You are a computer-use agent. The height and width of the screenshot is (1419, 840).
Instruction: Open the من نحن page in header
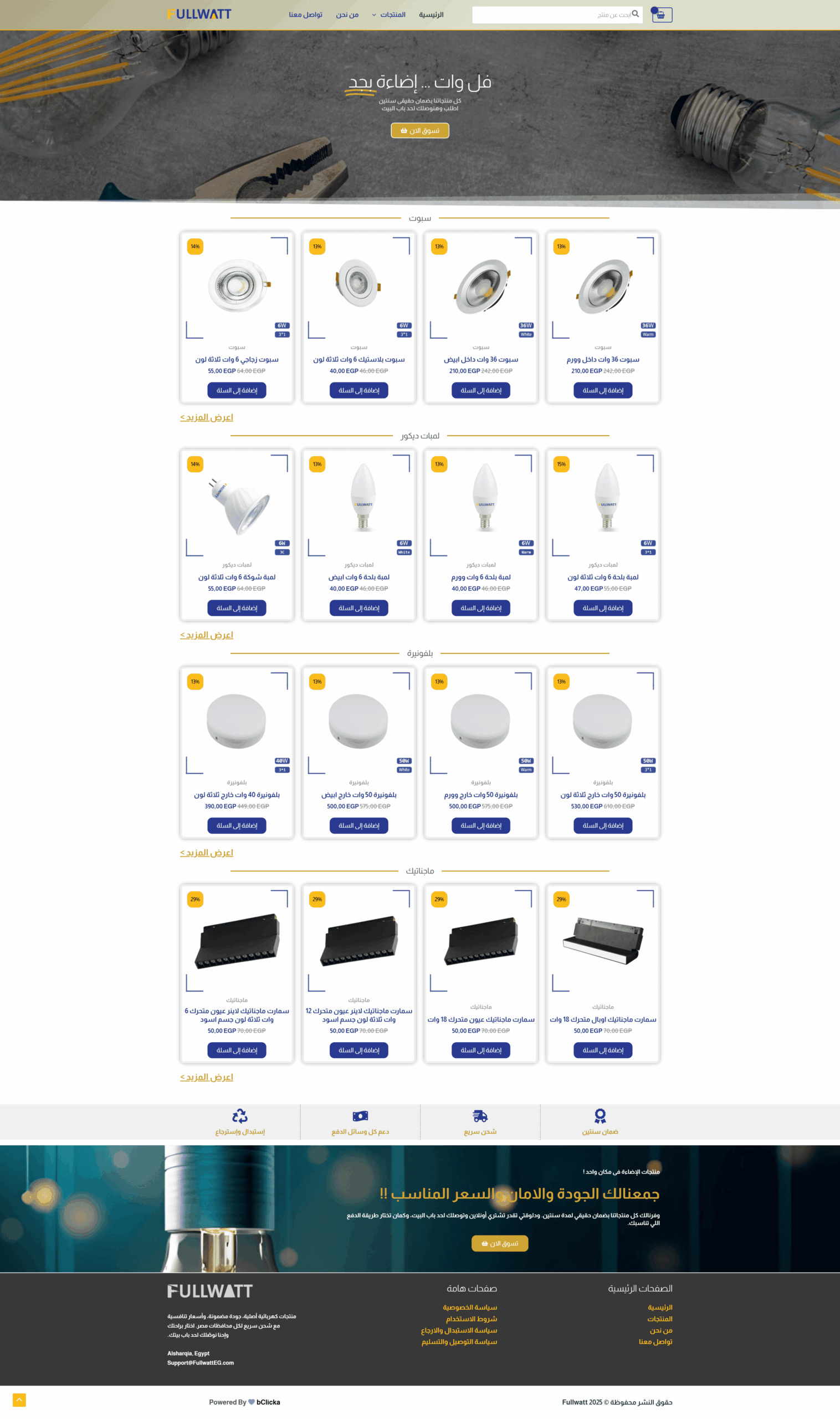coord(347,15)
